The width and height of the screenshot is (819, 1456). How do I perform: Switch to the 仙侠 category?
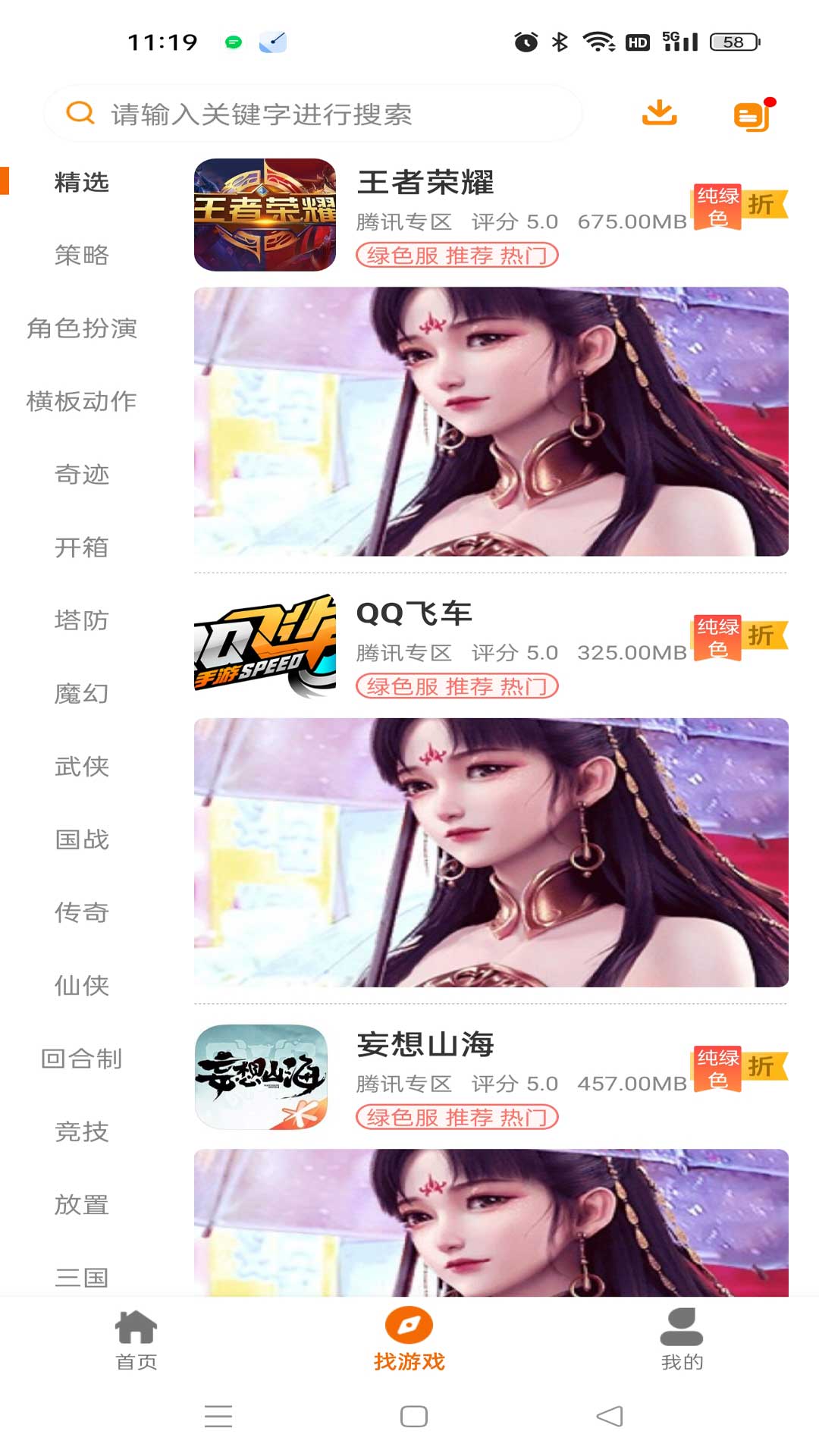pyautogui.click(x=82, y=986)
